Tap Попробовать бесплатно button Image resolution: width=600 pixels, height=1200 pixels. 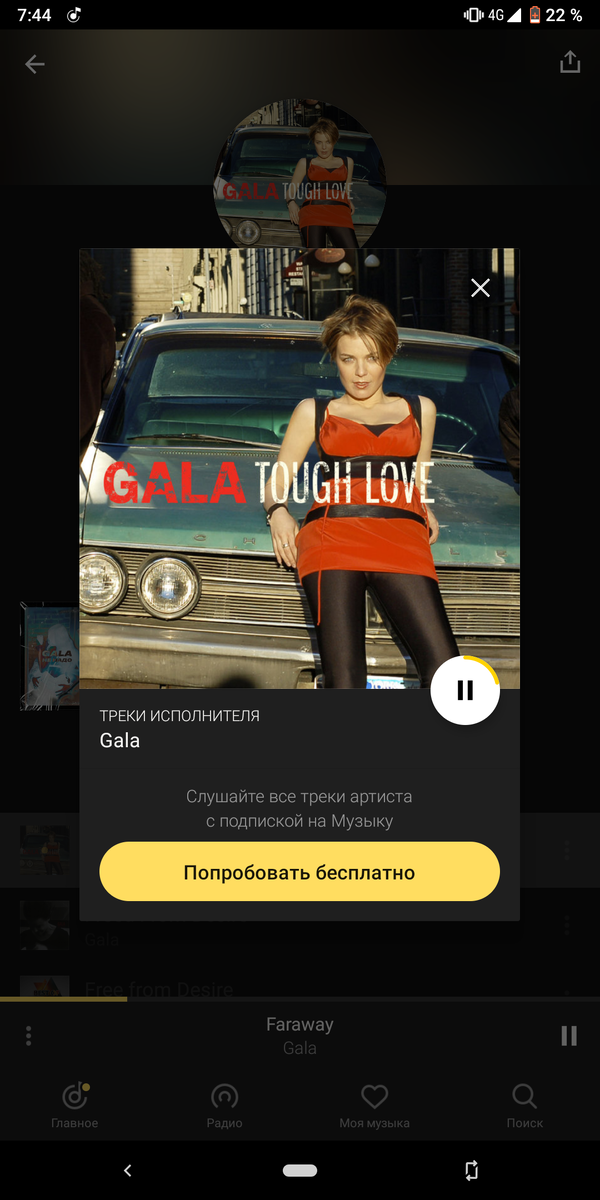pyautogui.click(x=299, y=872)
